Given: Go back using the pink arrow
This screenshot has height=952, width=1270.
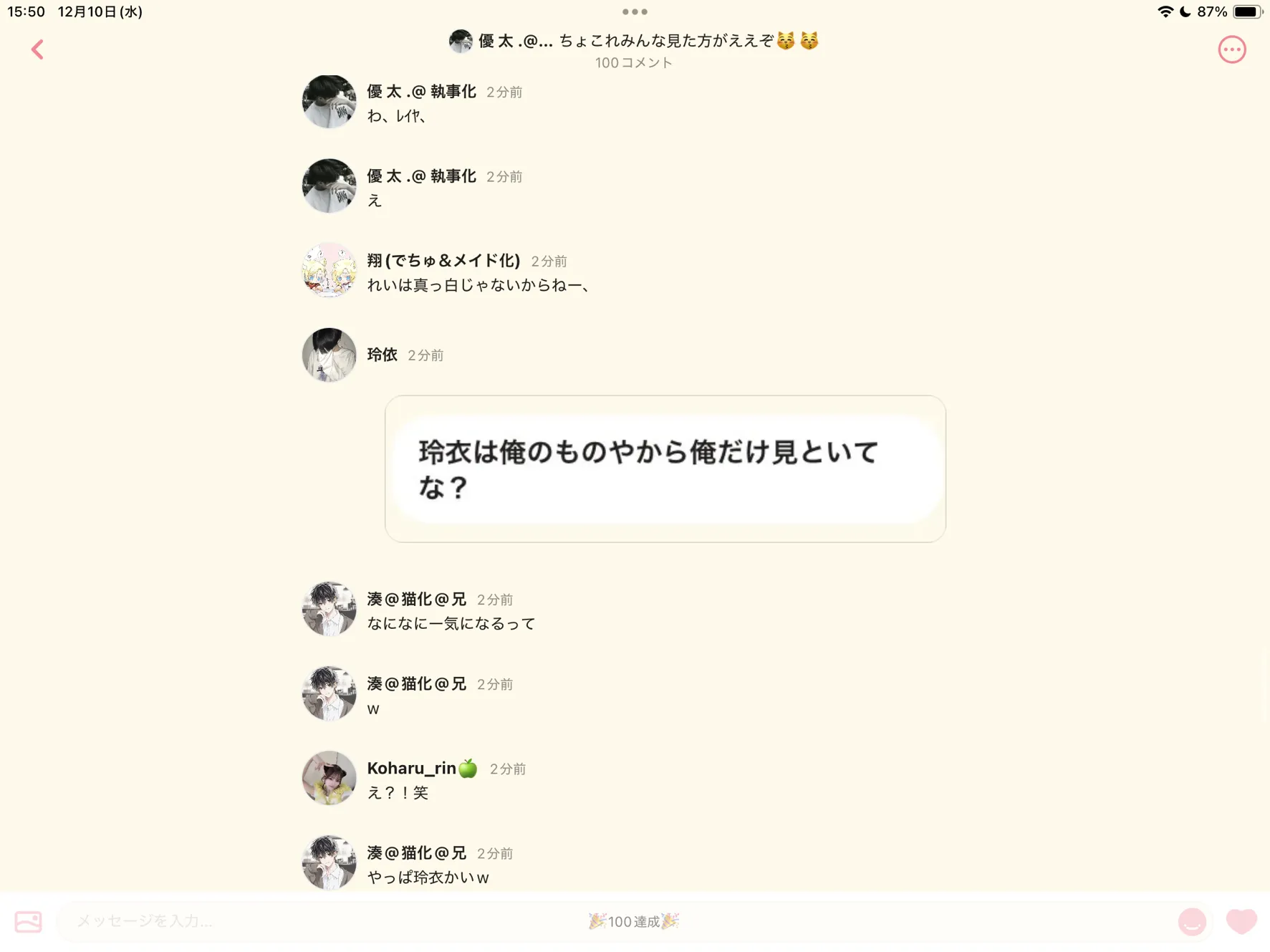Looking at the screenshot, I should 38,49.
